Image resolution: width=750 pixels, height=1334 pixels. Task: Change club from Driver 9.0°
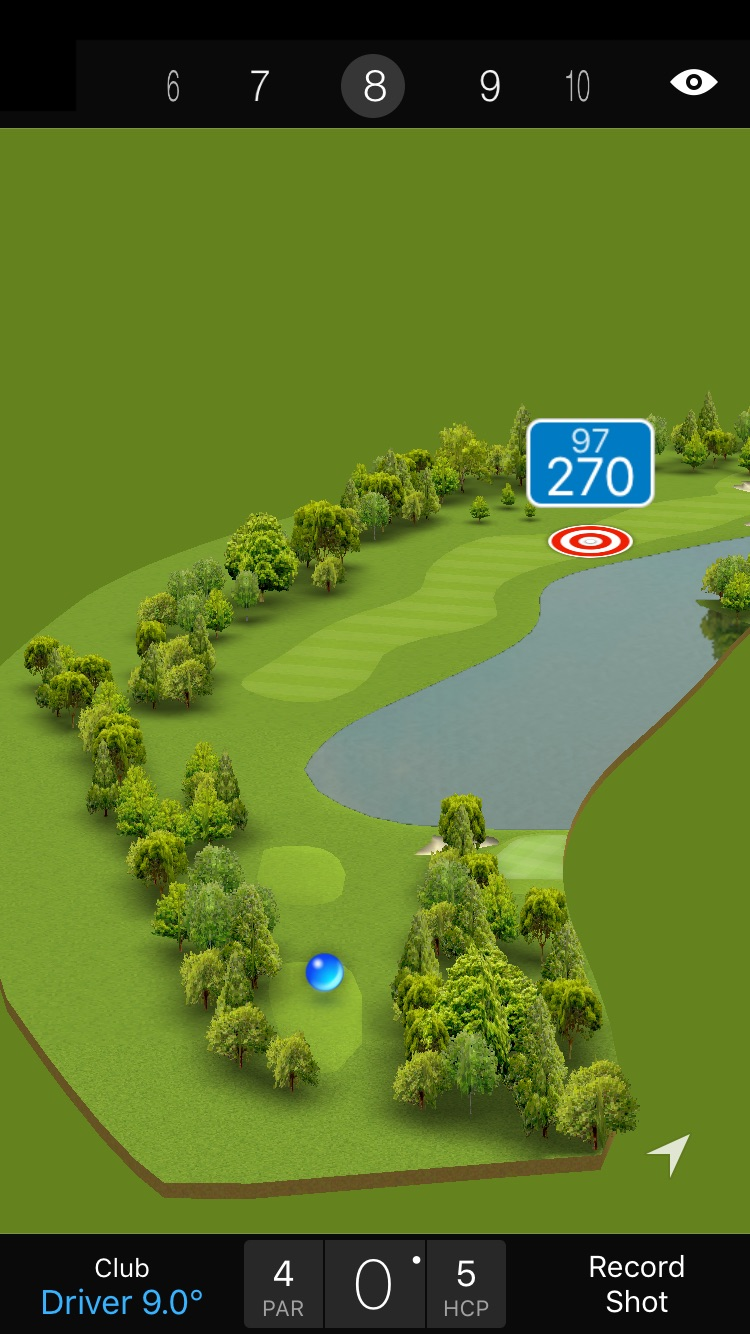coord(122,1285)
